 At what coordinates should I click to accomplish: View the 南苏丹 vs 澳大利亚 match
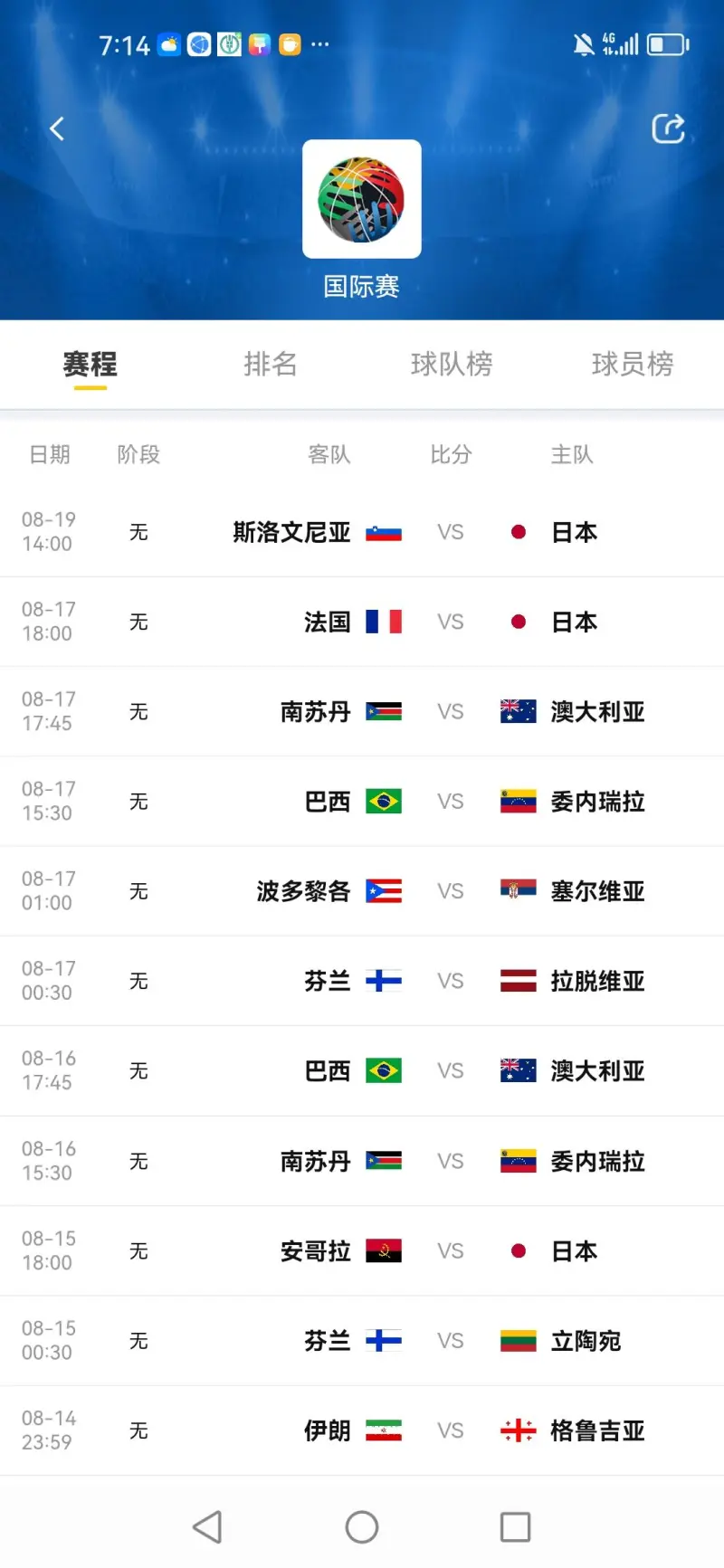tap(362, 711)
